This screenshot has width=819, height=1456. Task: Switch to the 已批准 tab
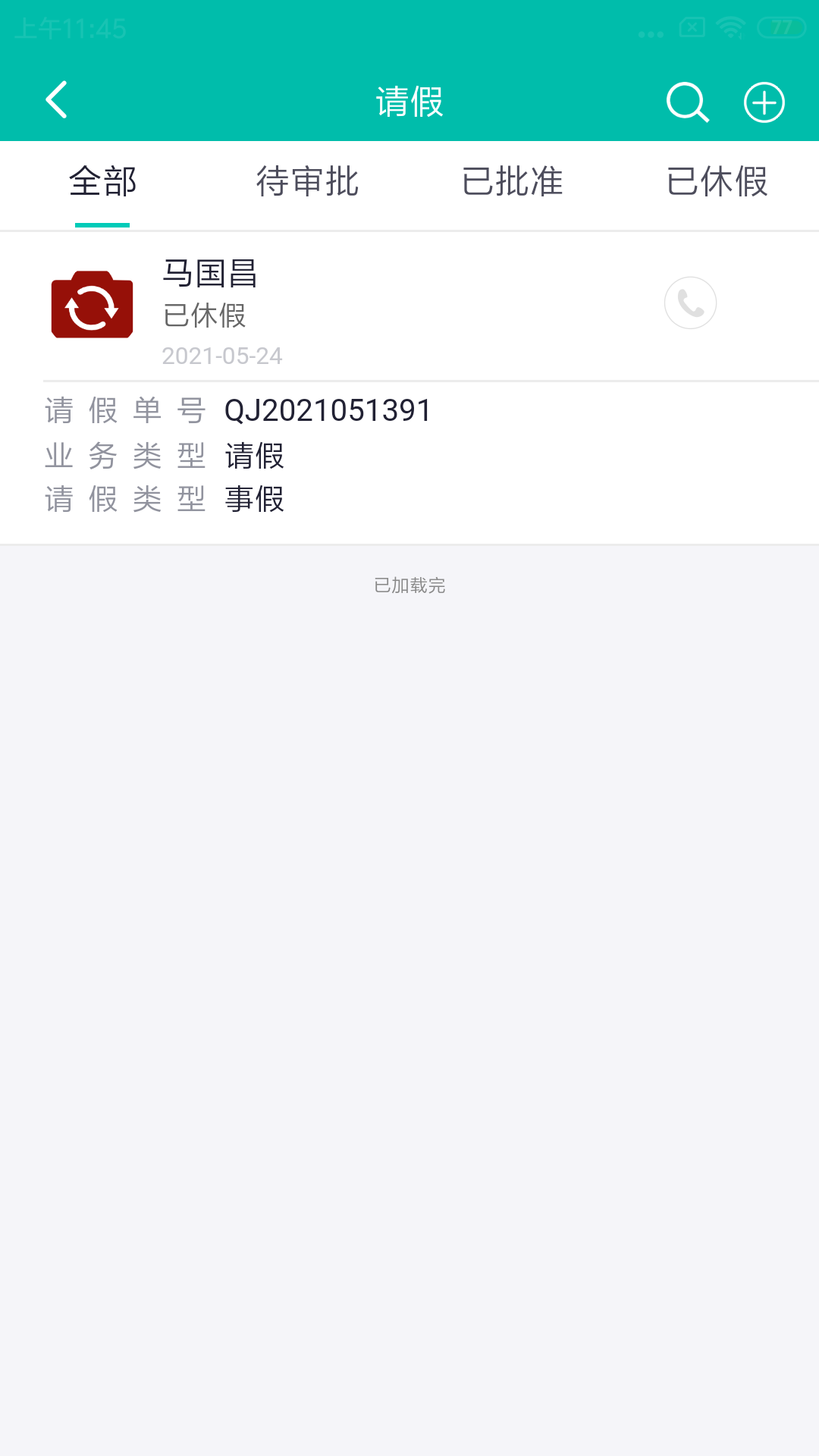(x=512, y=182)
